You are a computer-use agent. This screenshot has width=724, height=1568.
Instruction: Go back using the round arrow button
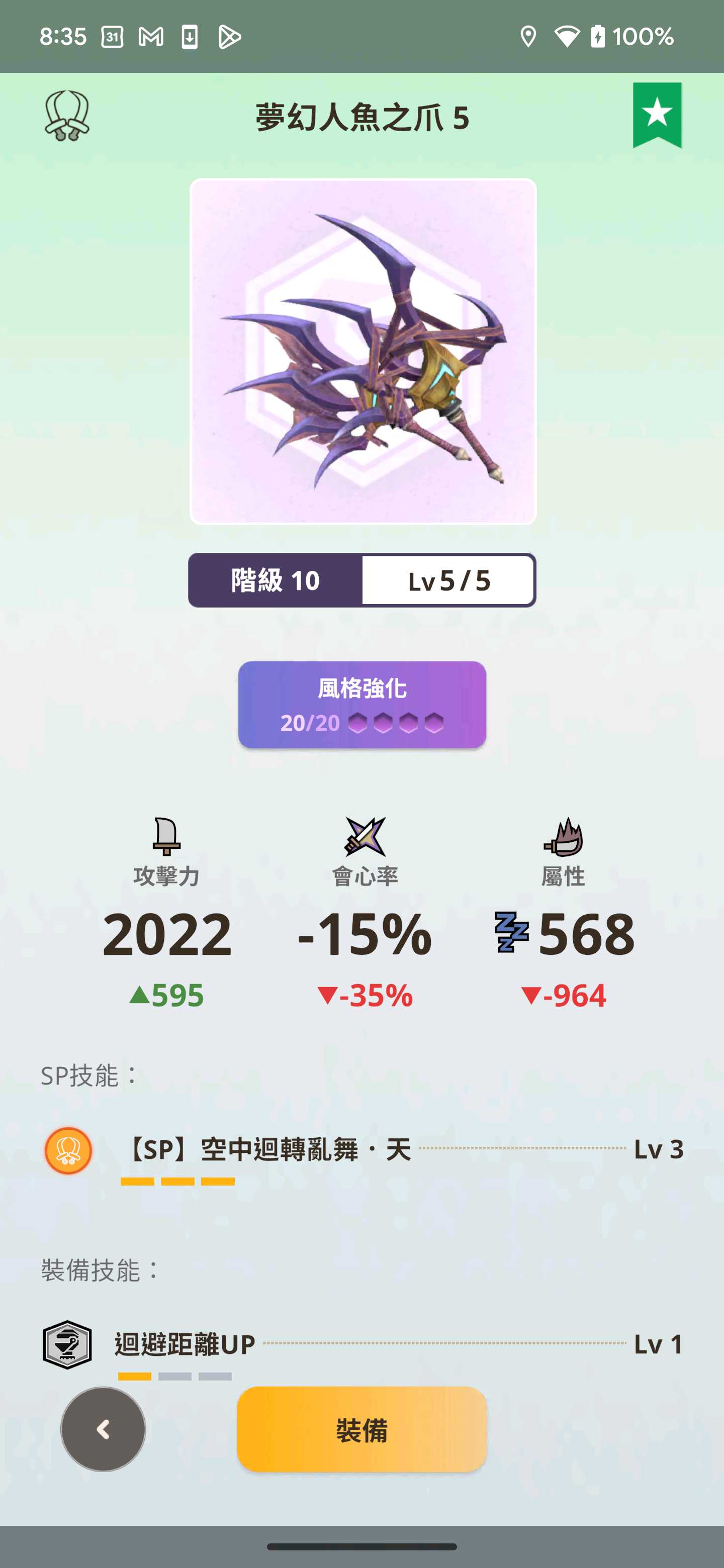[x=103, y=1429]
